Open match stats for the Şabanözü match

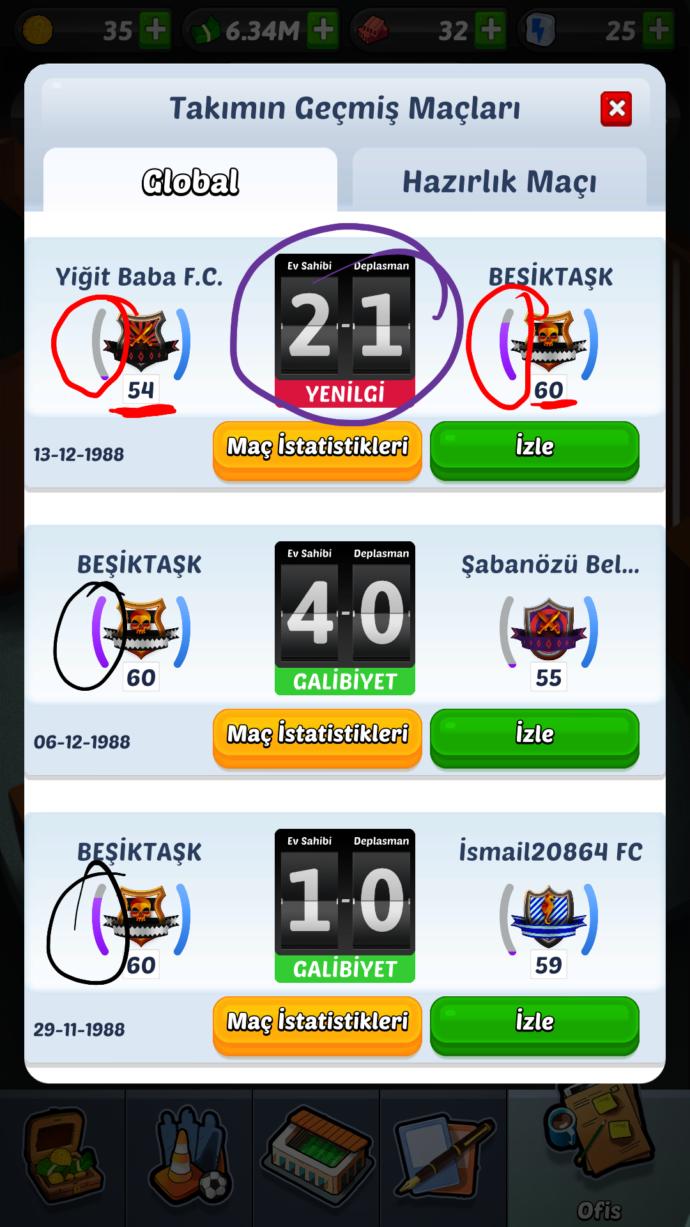317,737
